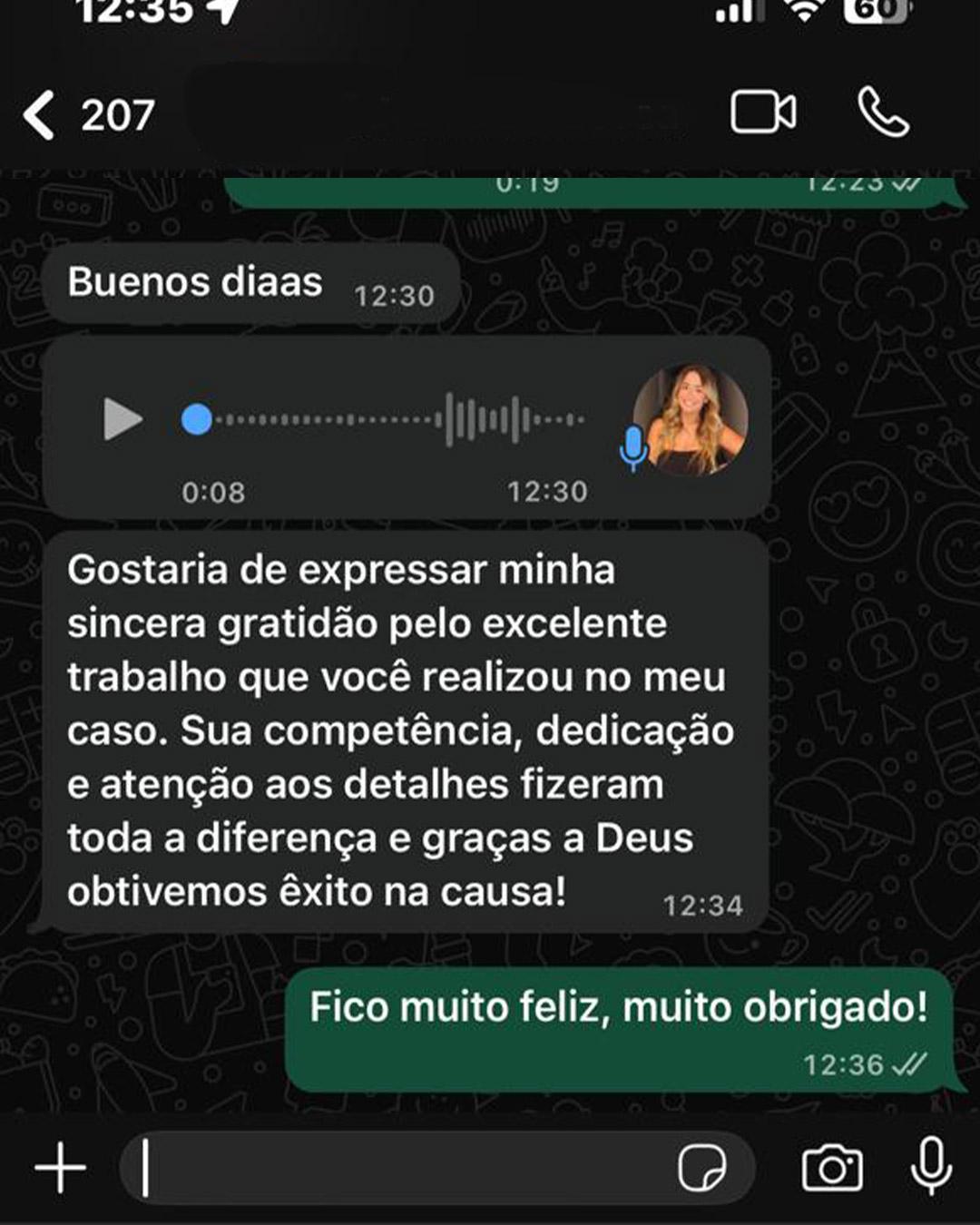Open the attachment plus menu
The width and height of the screenshot is (980, 1225).
click(x=56, y=1171)
